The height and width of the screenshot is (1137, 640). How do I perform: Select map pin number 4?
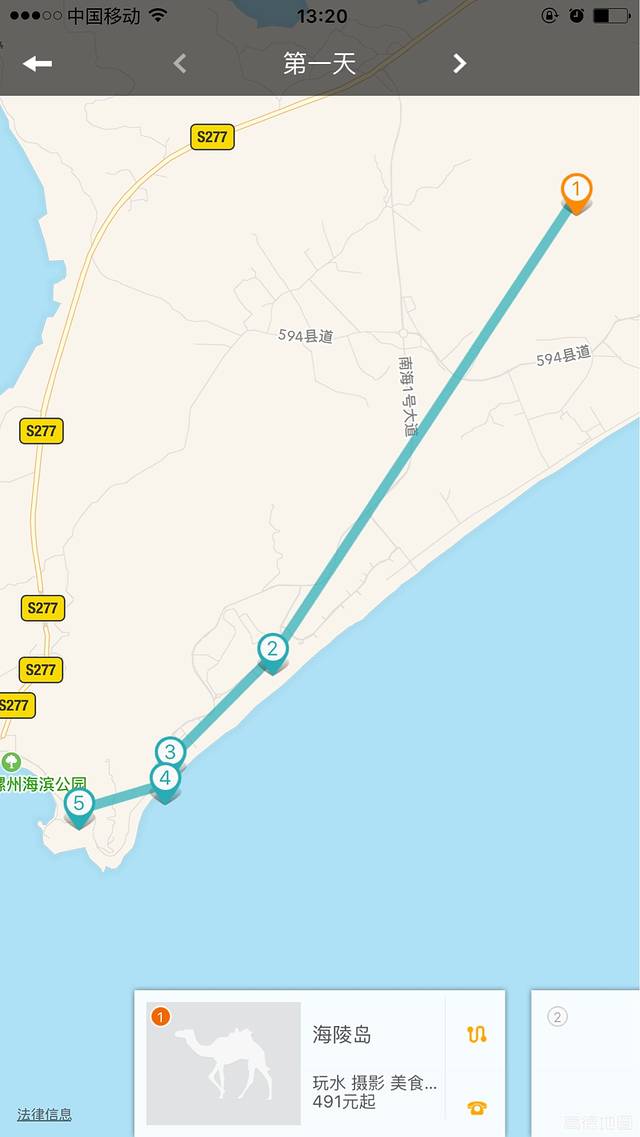click(165, 779)
